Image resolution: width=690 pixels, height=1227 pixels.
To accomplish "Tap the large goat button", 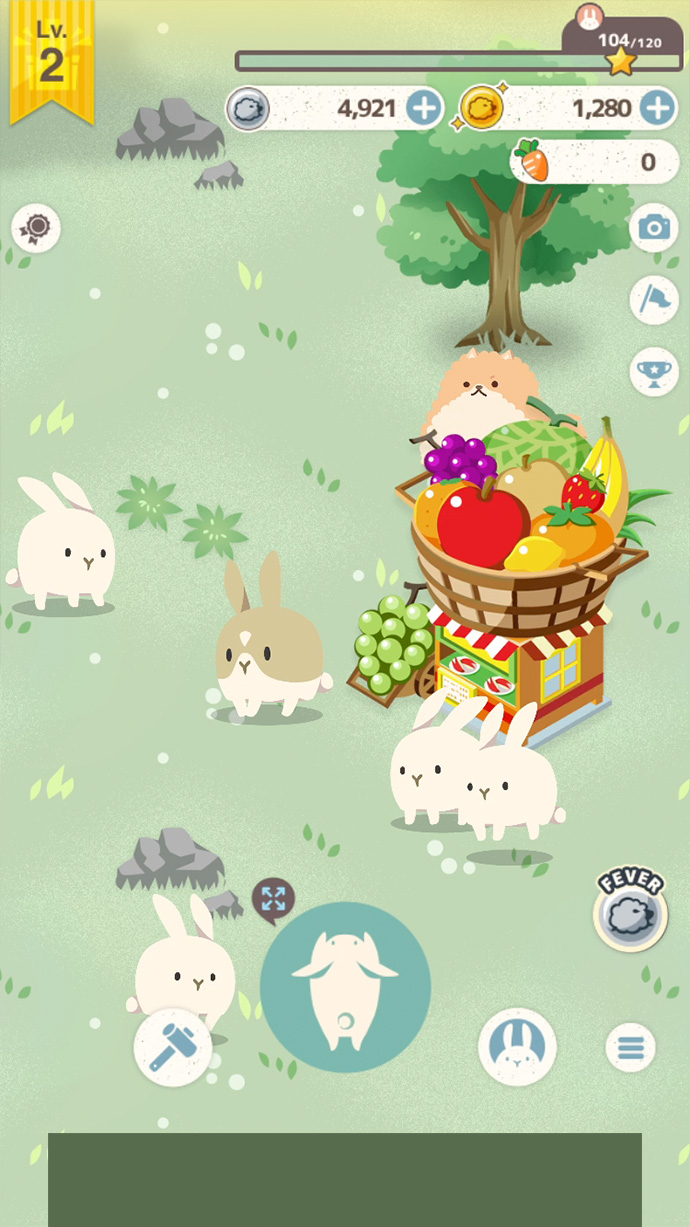I will [345, 987].
